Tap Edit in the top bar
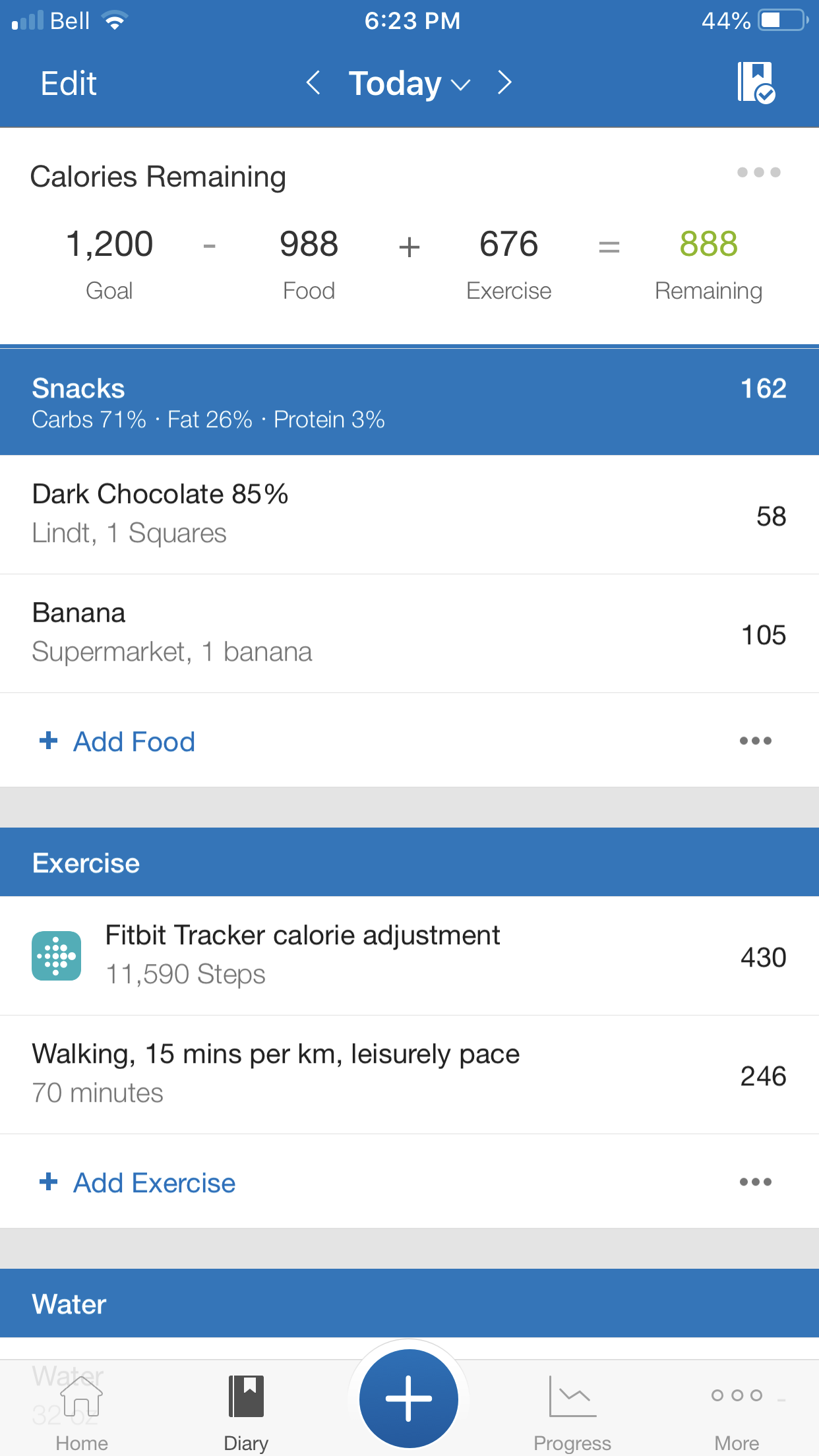Screen dimensions: 819x1456 pos(69,84)
